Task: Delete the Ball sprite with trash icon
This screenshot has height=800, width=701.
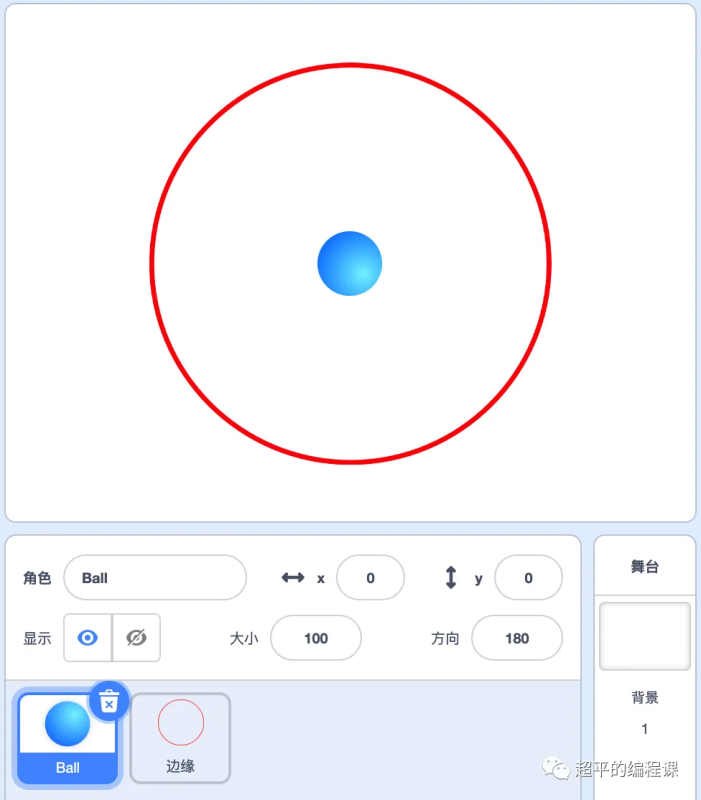Action: coord(109,702)
